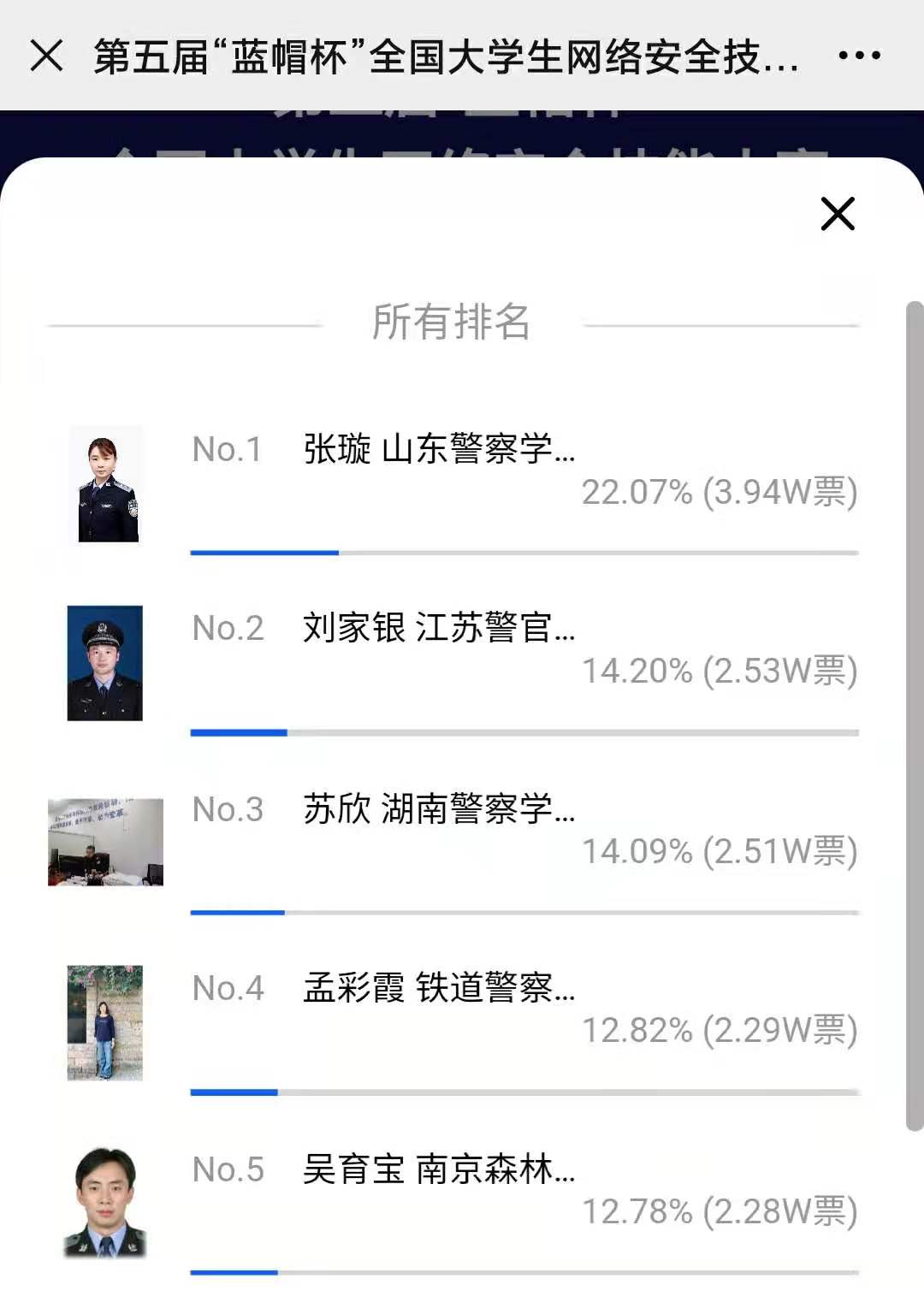Select 孟彩霞 铁道警察 entry
The height and width of the screenshot is (1308, 924).
coord(436,988)
